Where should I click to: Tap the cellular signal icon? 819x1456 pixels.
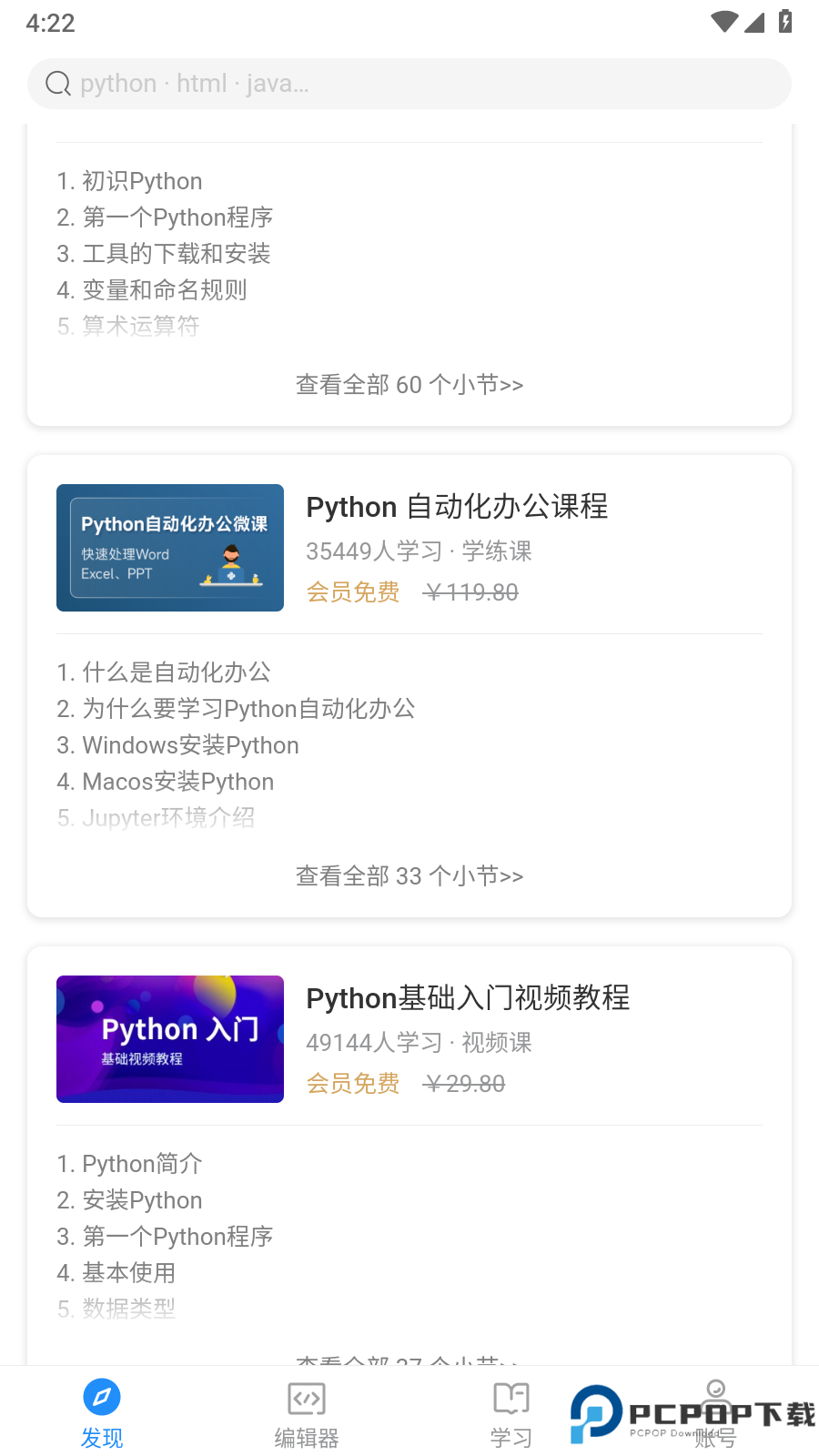point(754,22)
